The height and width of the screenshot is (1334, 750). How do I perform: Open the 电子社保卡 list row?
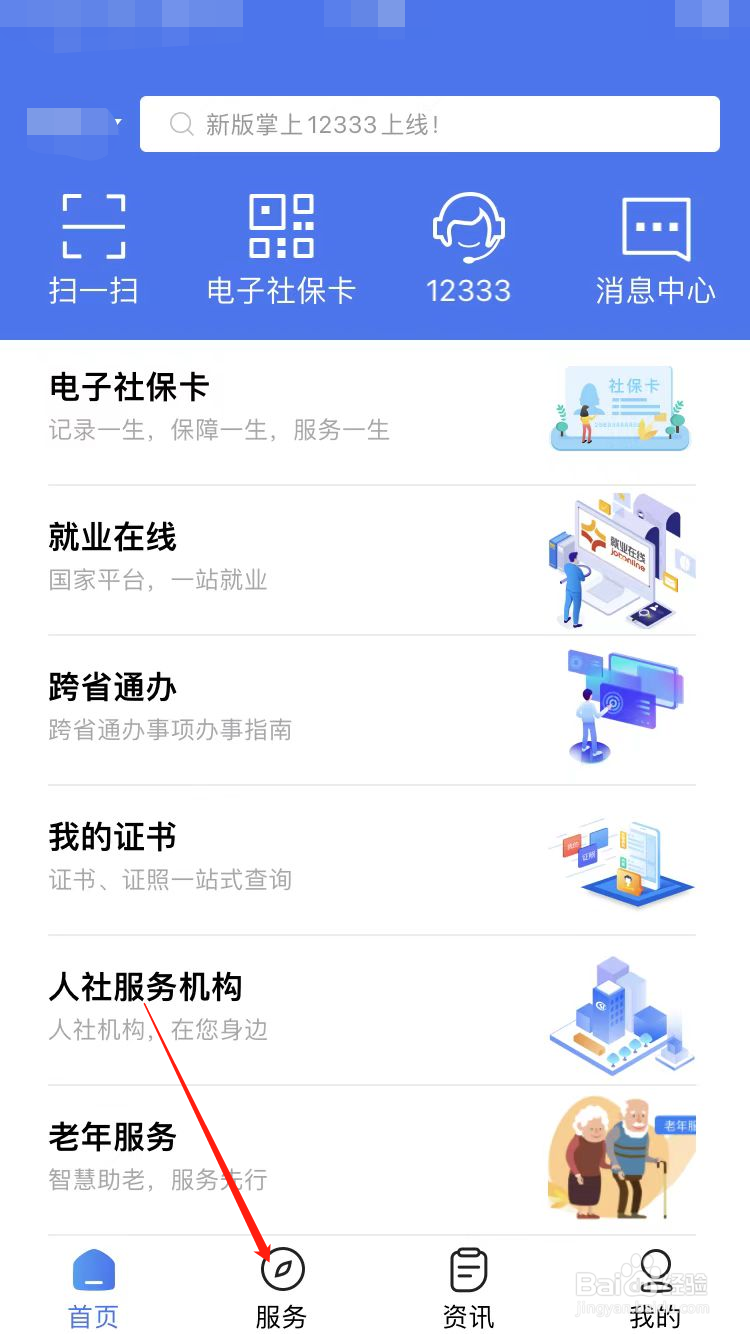pyautogui.click(x=372, y=408)
